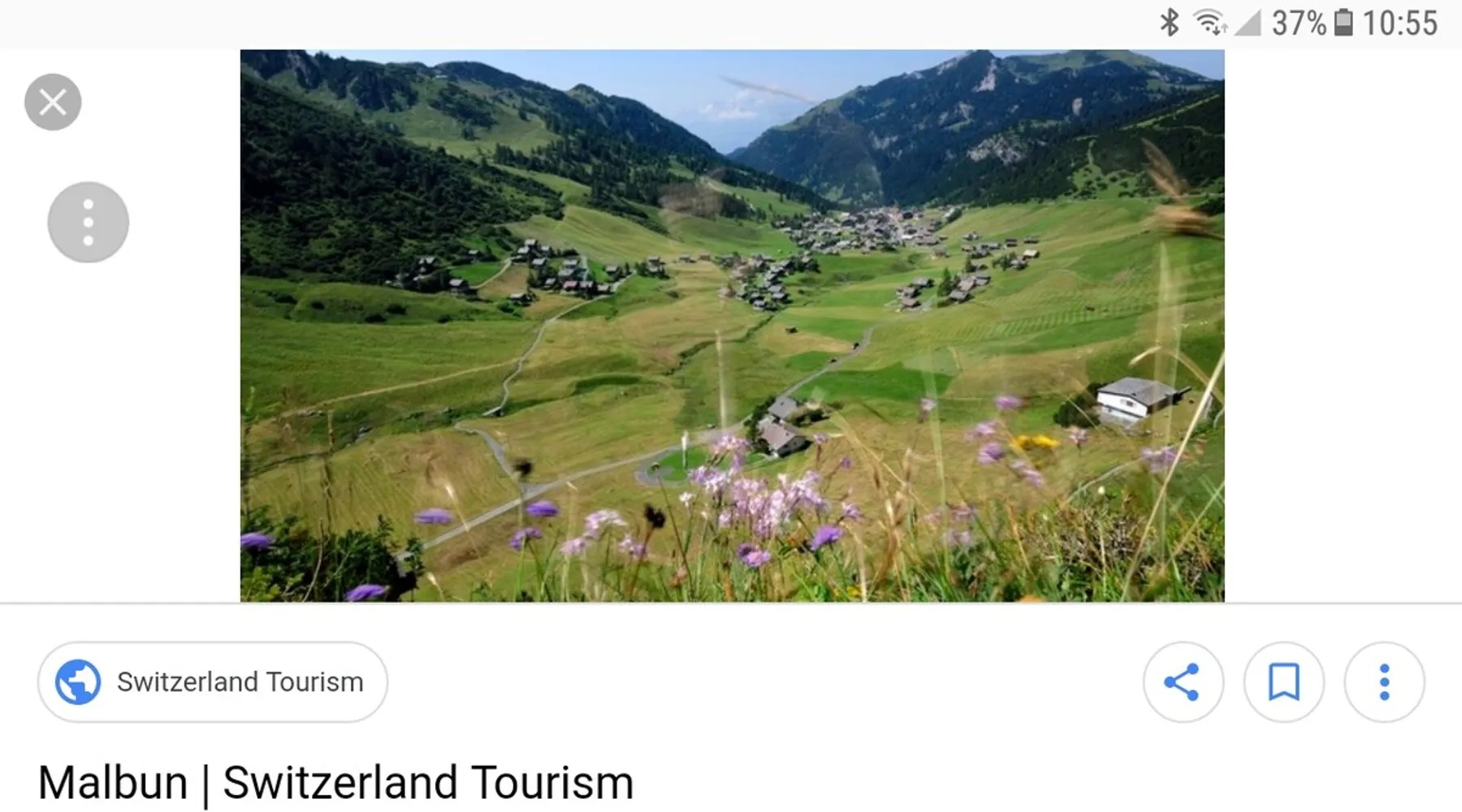Share this Malbun image
Viewport: 1462px width, 812px height.
[x=1182, y=682]
